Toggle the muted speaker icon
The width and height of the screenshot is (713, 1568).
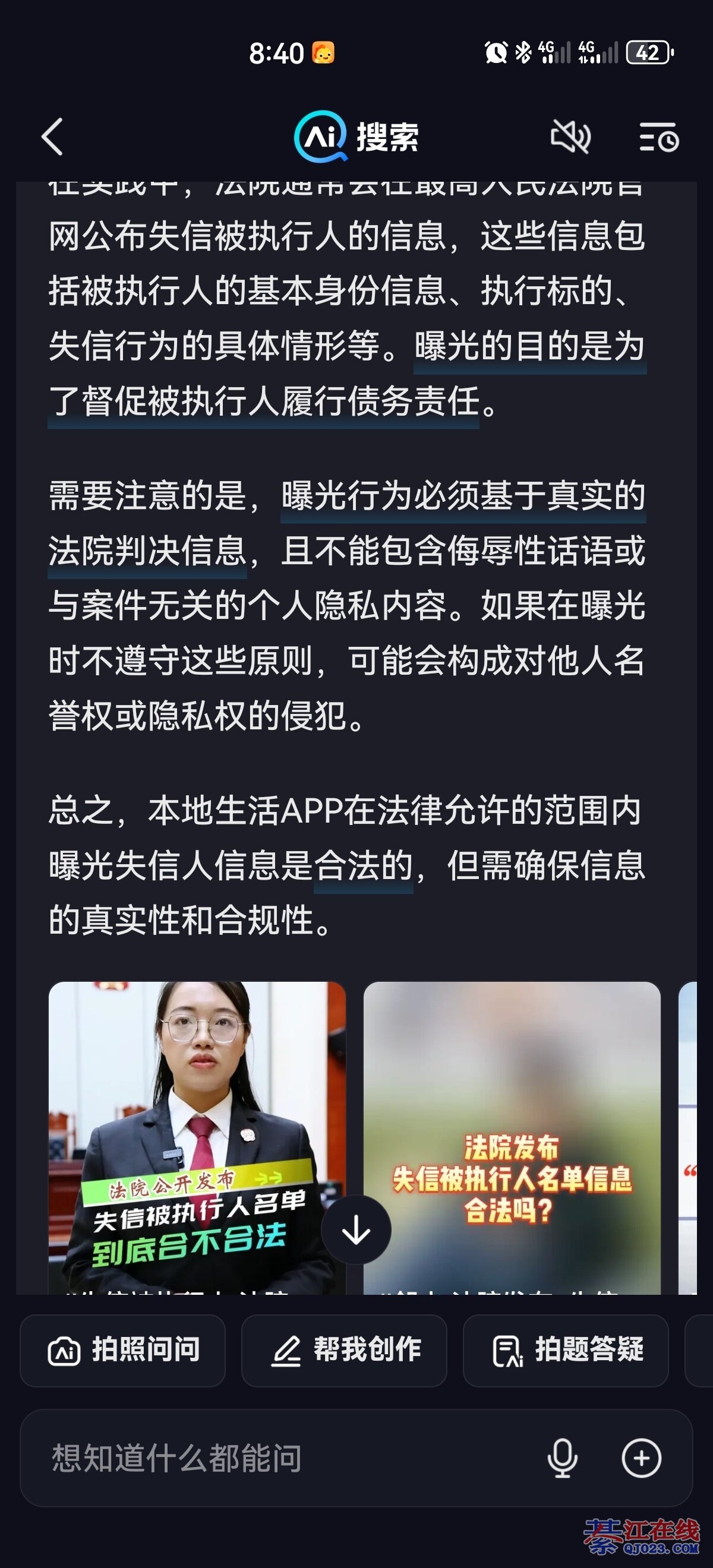(570, 137)
